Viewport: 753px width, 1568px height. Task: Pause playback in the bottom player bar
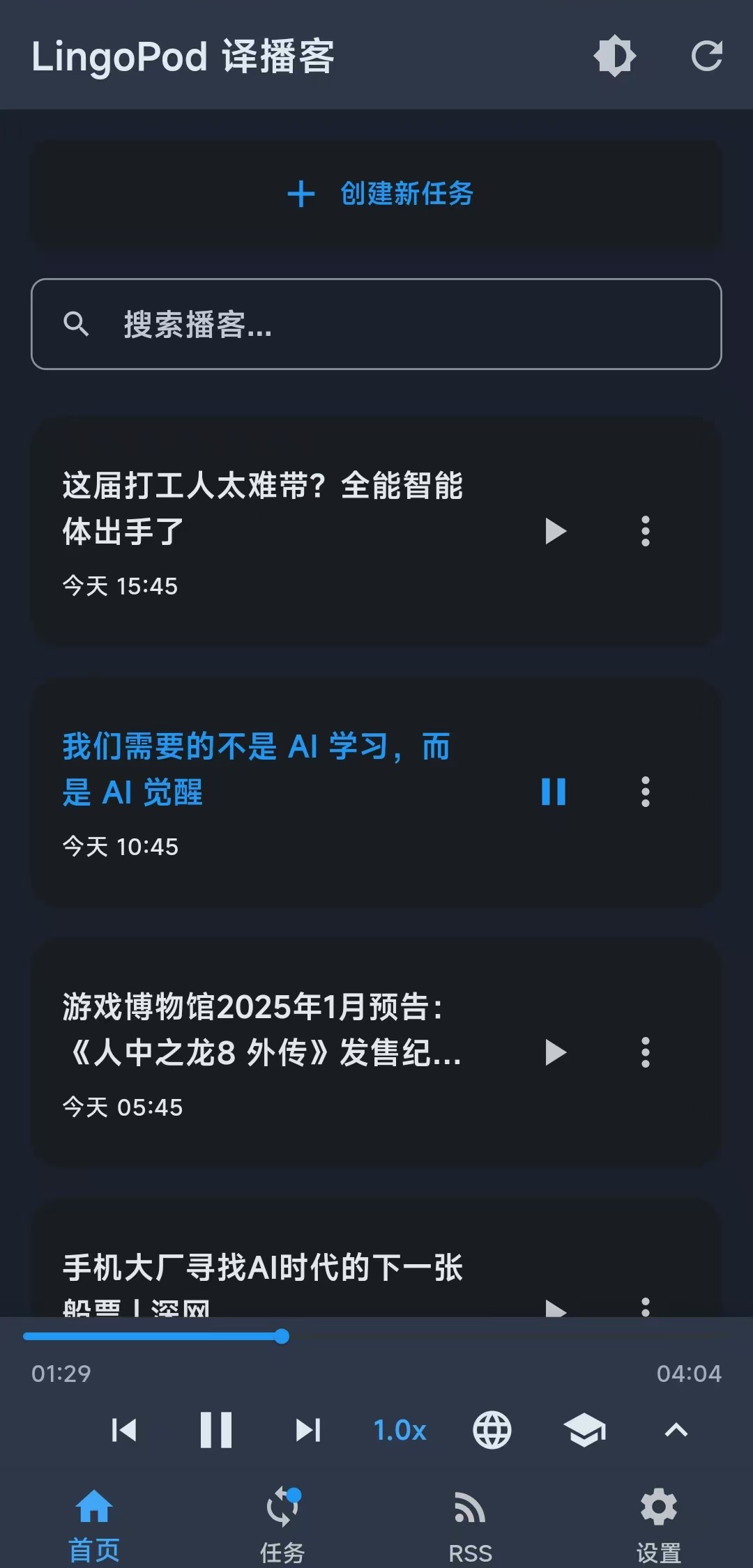[216, 1430]
